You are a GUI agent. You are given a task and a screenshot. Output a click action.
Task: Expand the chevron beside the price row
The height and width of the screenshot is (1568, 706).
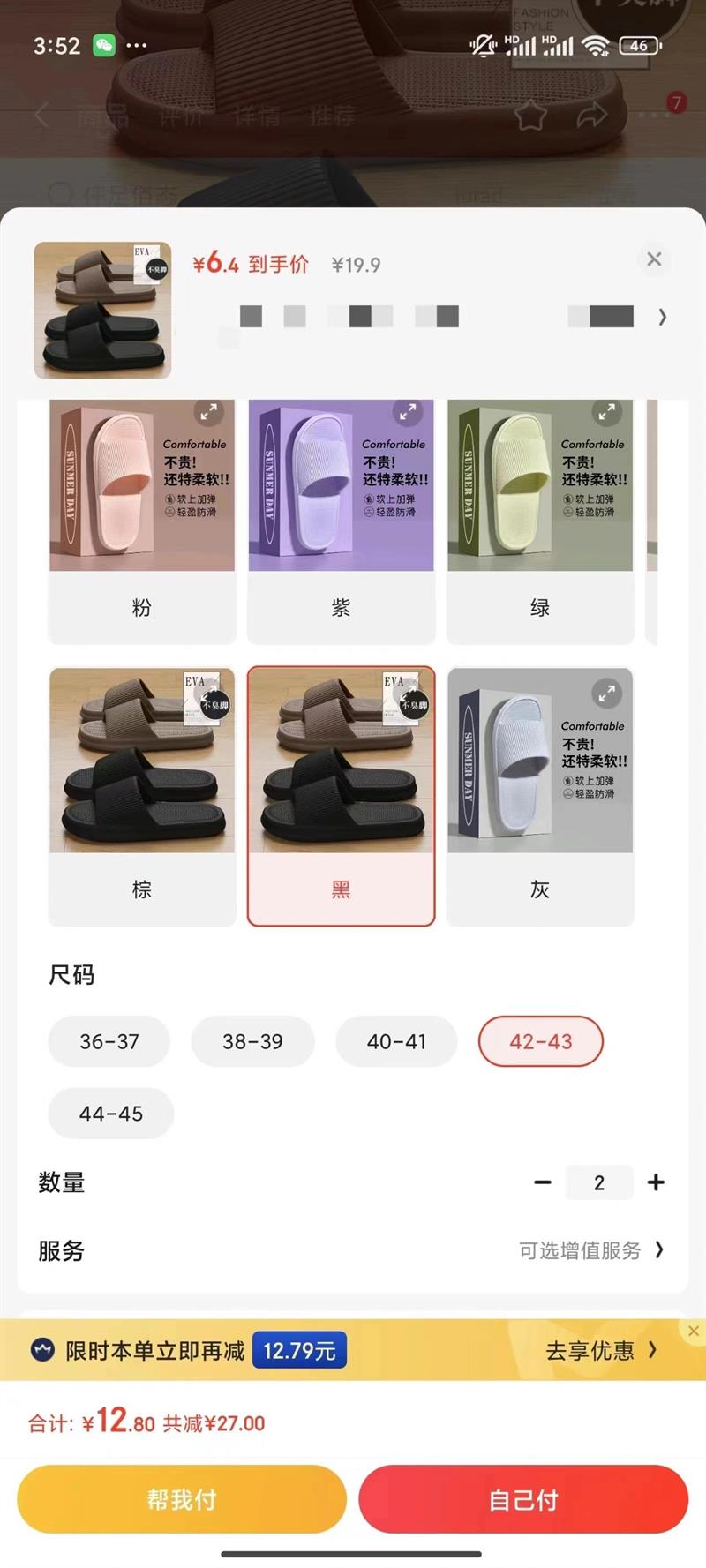click(662, 317)
